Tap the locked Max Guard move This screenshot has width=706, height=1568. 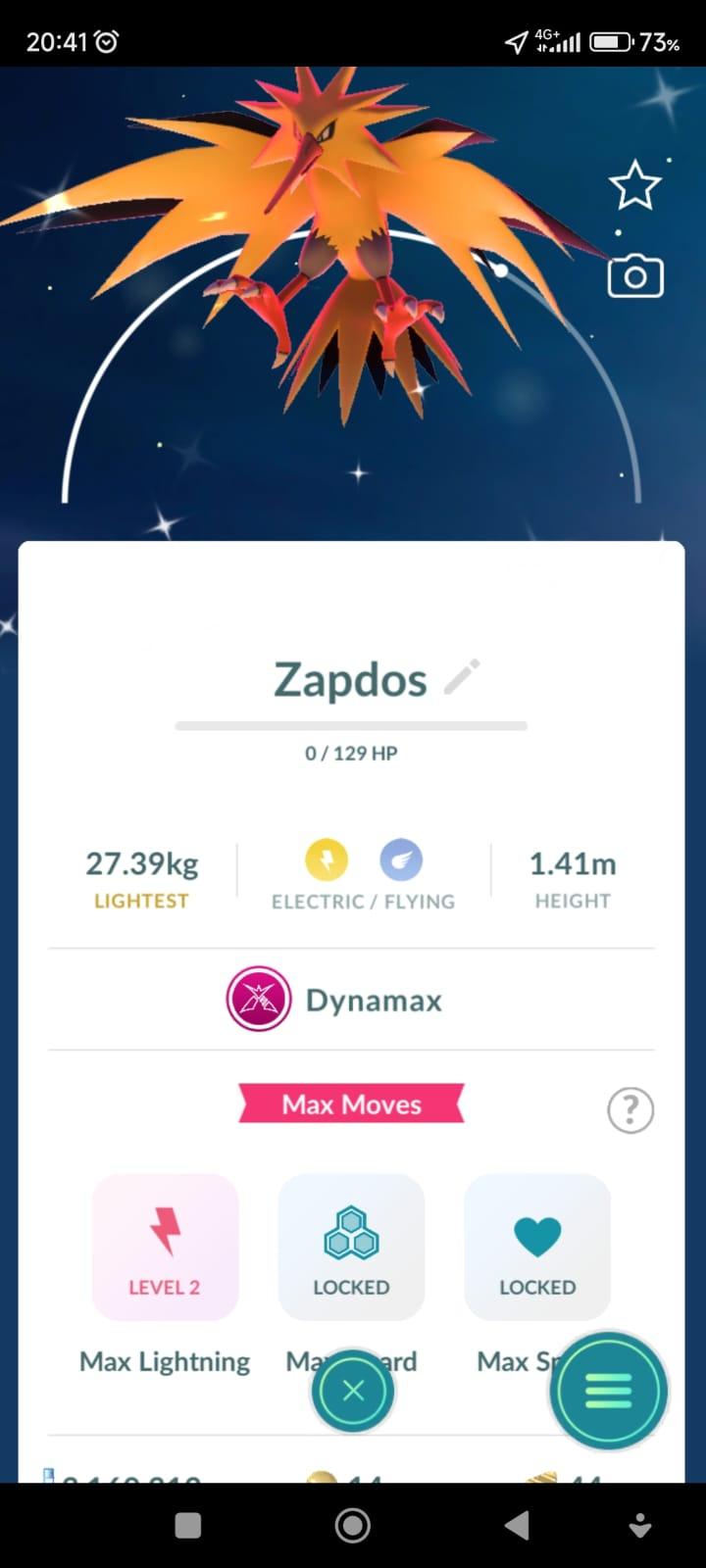pos(351,1248)
